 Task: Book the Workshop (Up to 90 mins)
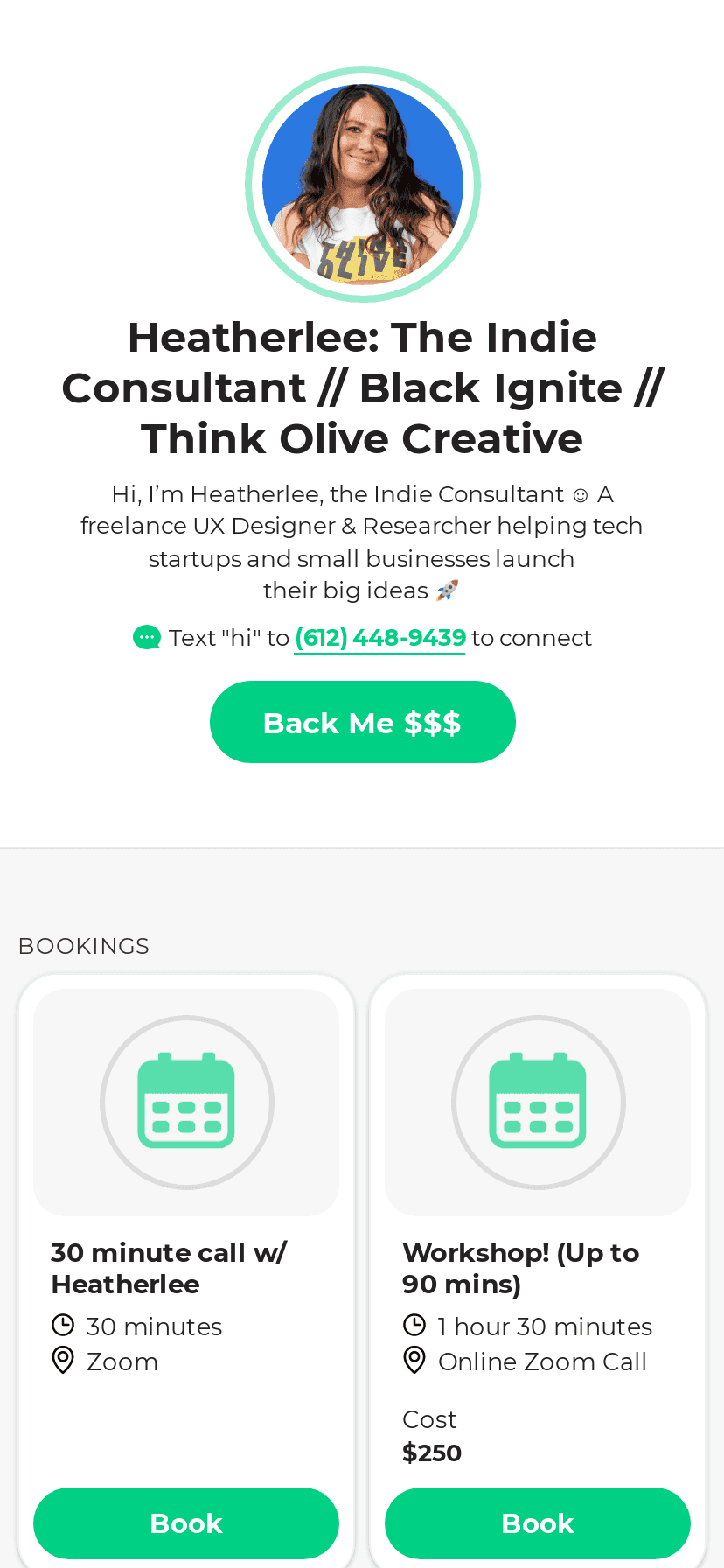click(538, 1523)
